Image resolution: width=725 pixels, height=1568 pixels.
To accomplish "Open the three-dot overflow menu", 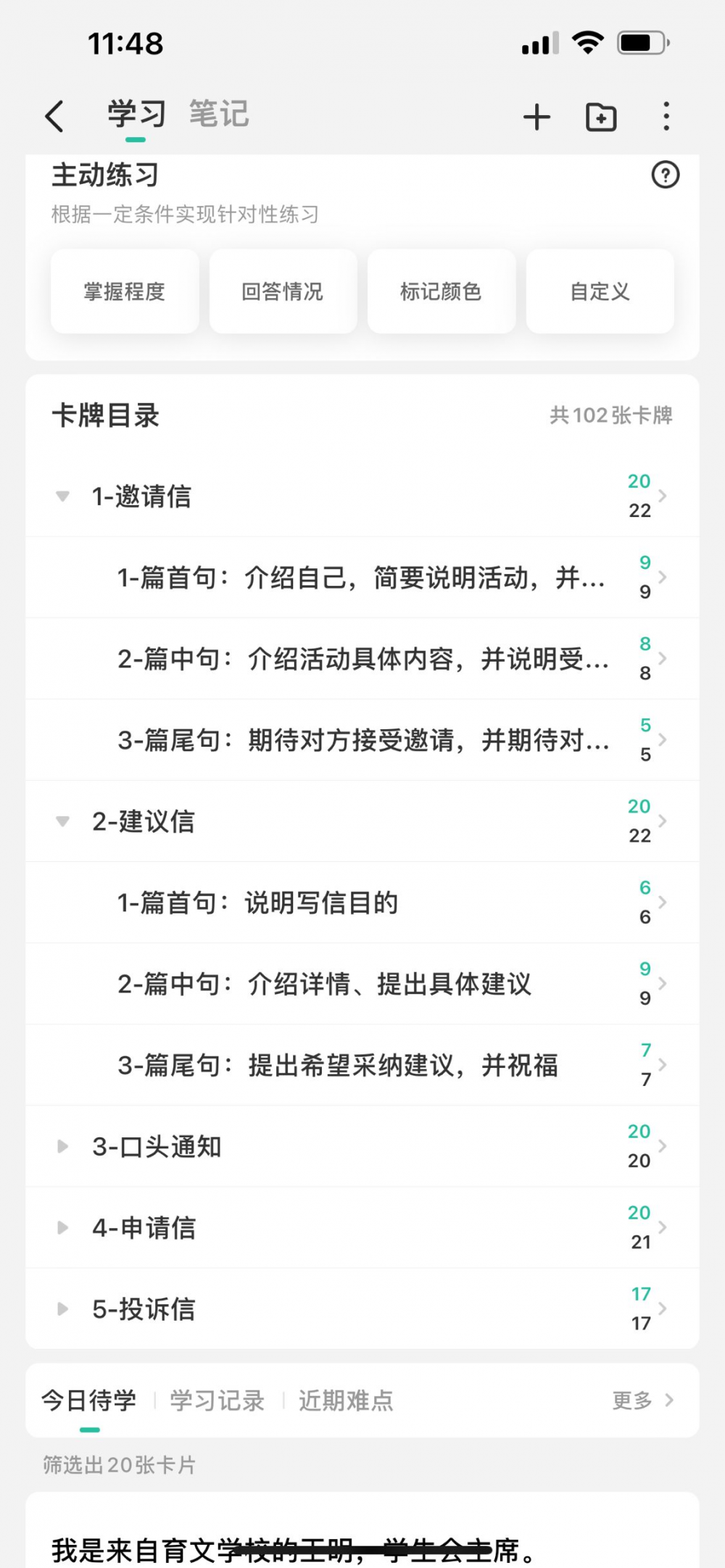I will (x=666, y=116).
